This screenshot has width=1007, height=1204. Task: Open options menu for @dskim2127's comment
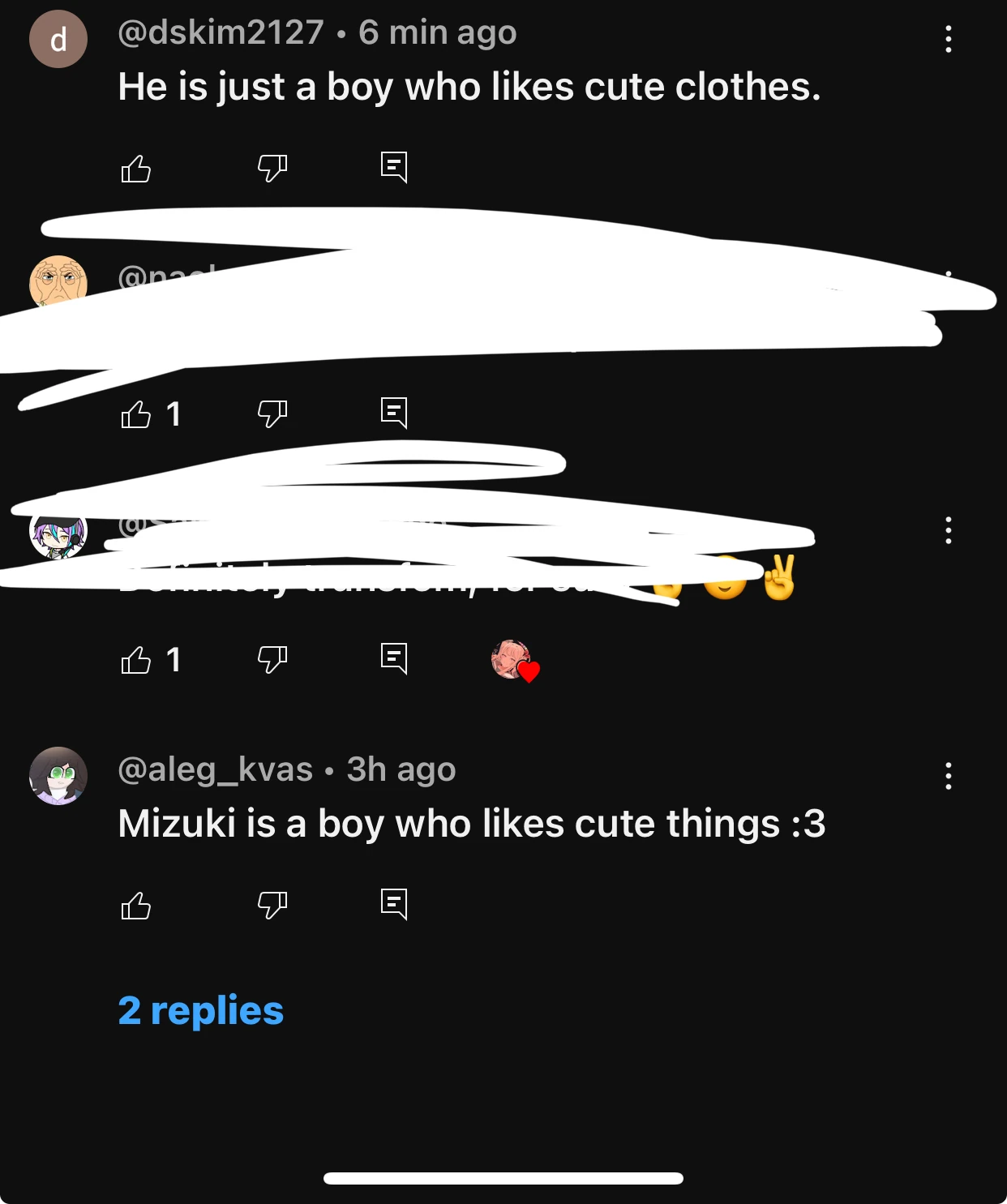coord(949,41)
